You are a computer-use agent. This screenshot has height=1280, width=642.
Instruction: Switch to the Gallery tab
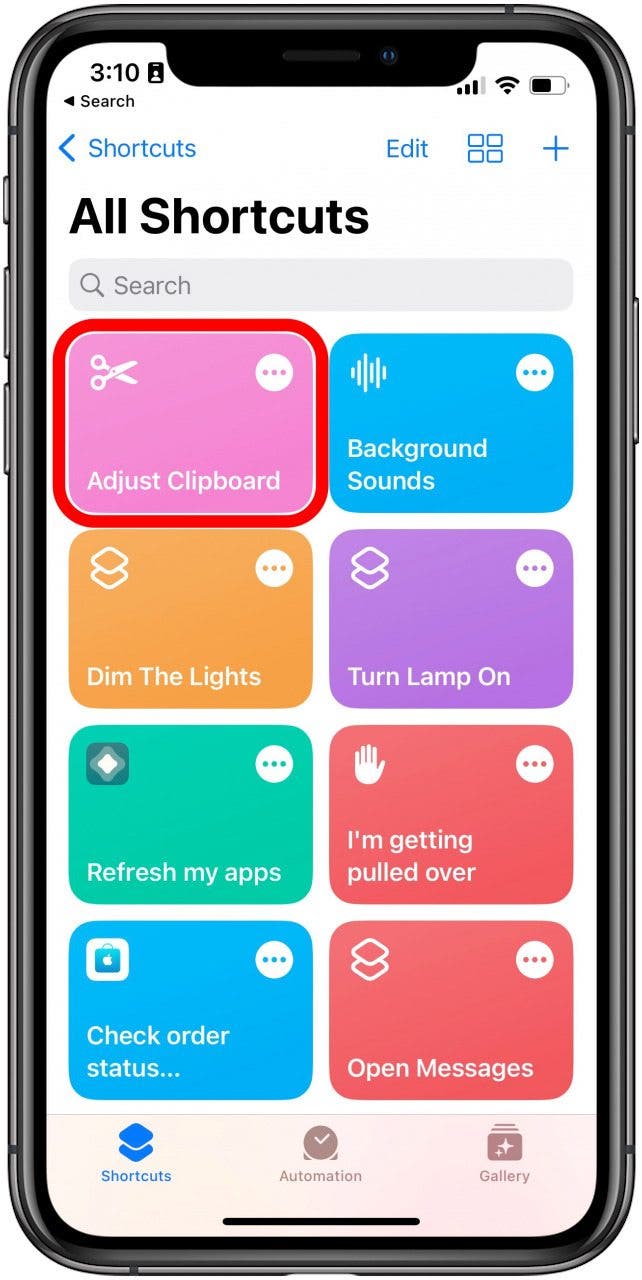coord(504,1154)
